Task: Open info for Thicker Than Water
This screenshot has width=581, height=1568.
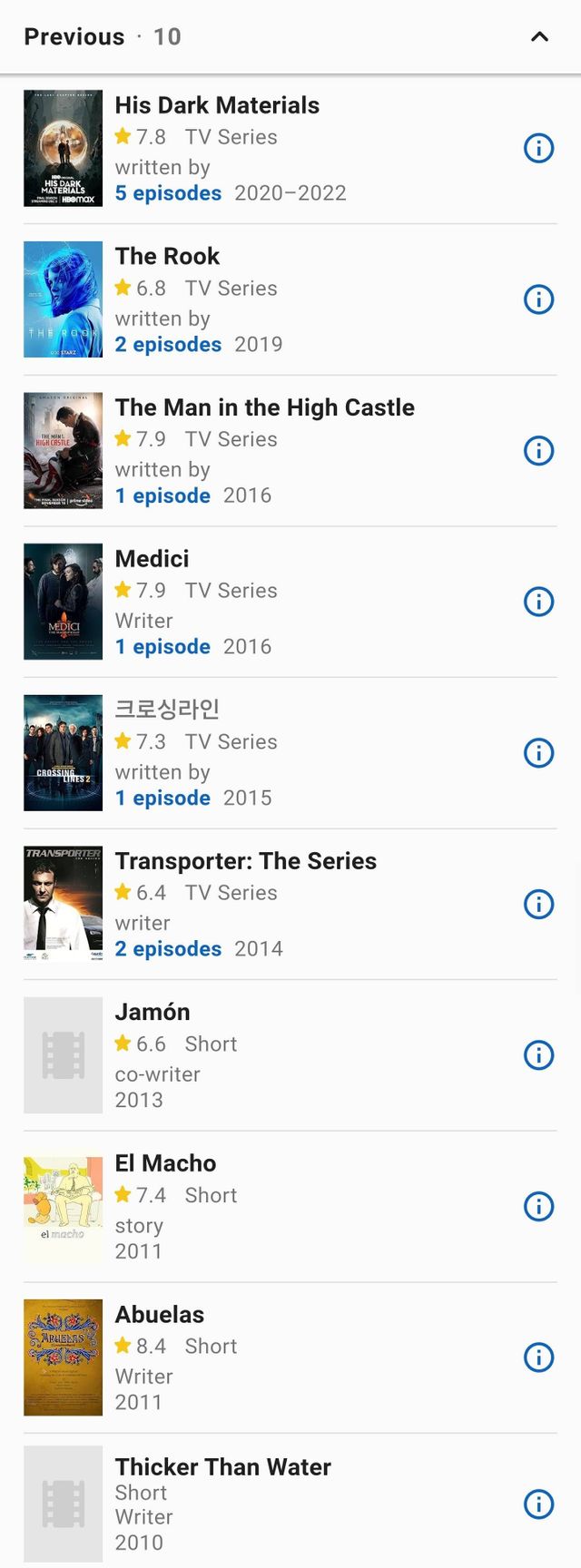Action: click(538, 1504)
